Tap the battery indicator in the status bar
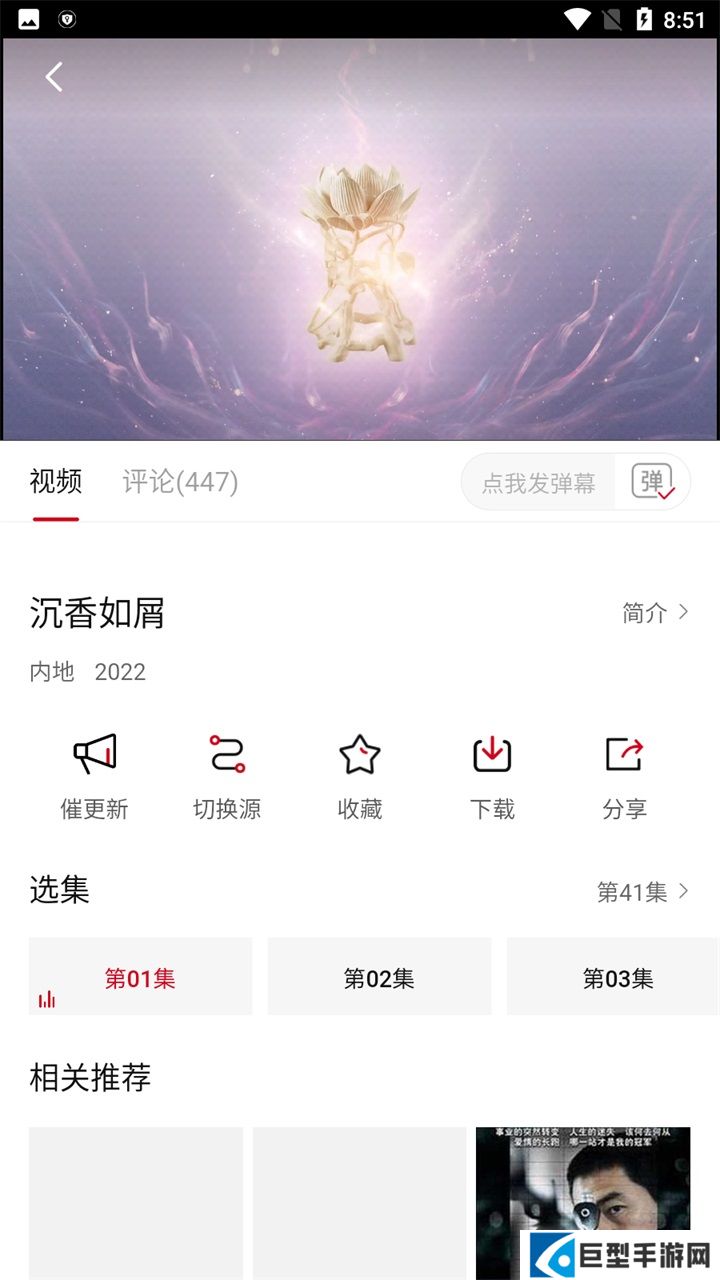720x1280 pixels. point(645,18)
